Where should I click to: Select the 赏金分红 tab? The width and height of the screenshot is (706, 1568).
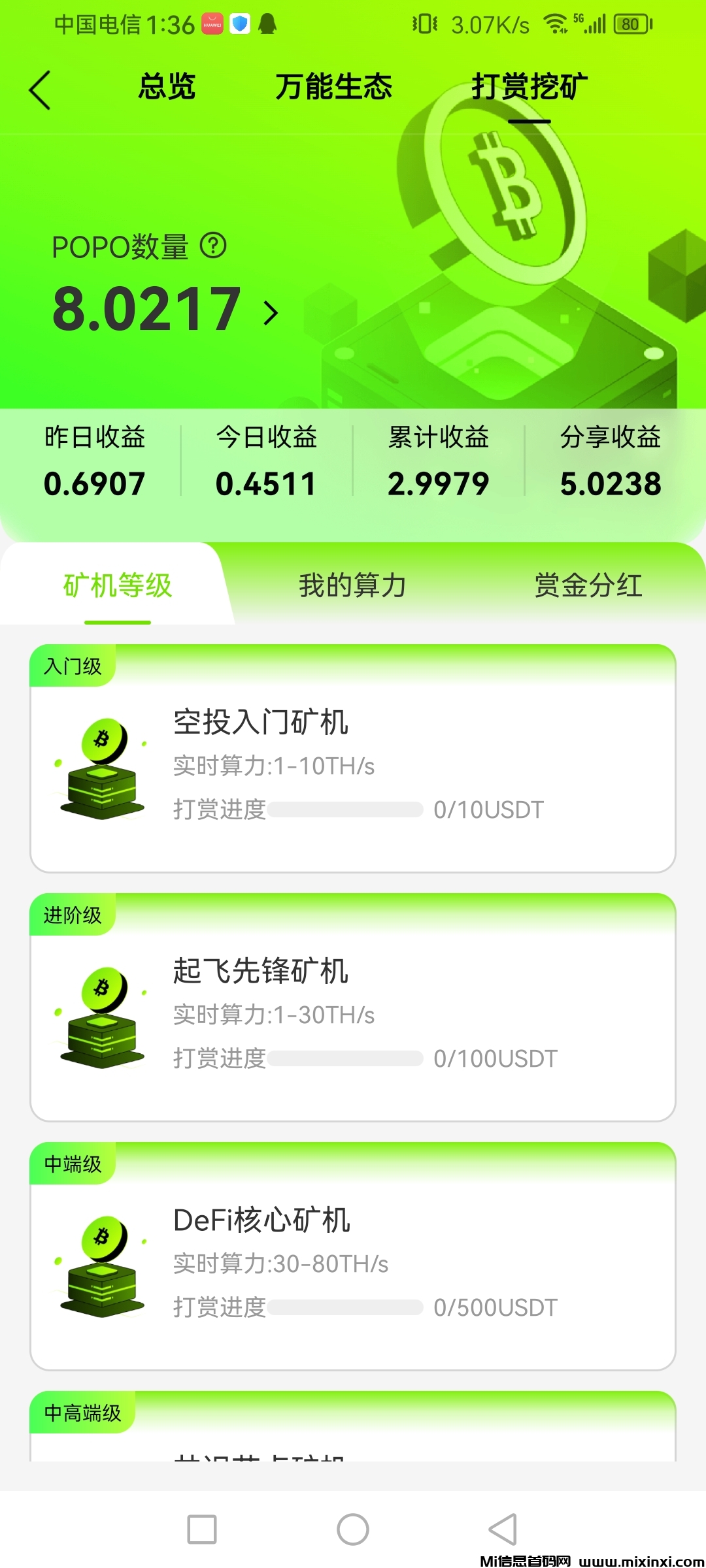tap(587, 586)
